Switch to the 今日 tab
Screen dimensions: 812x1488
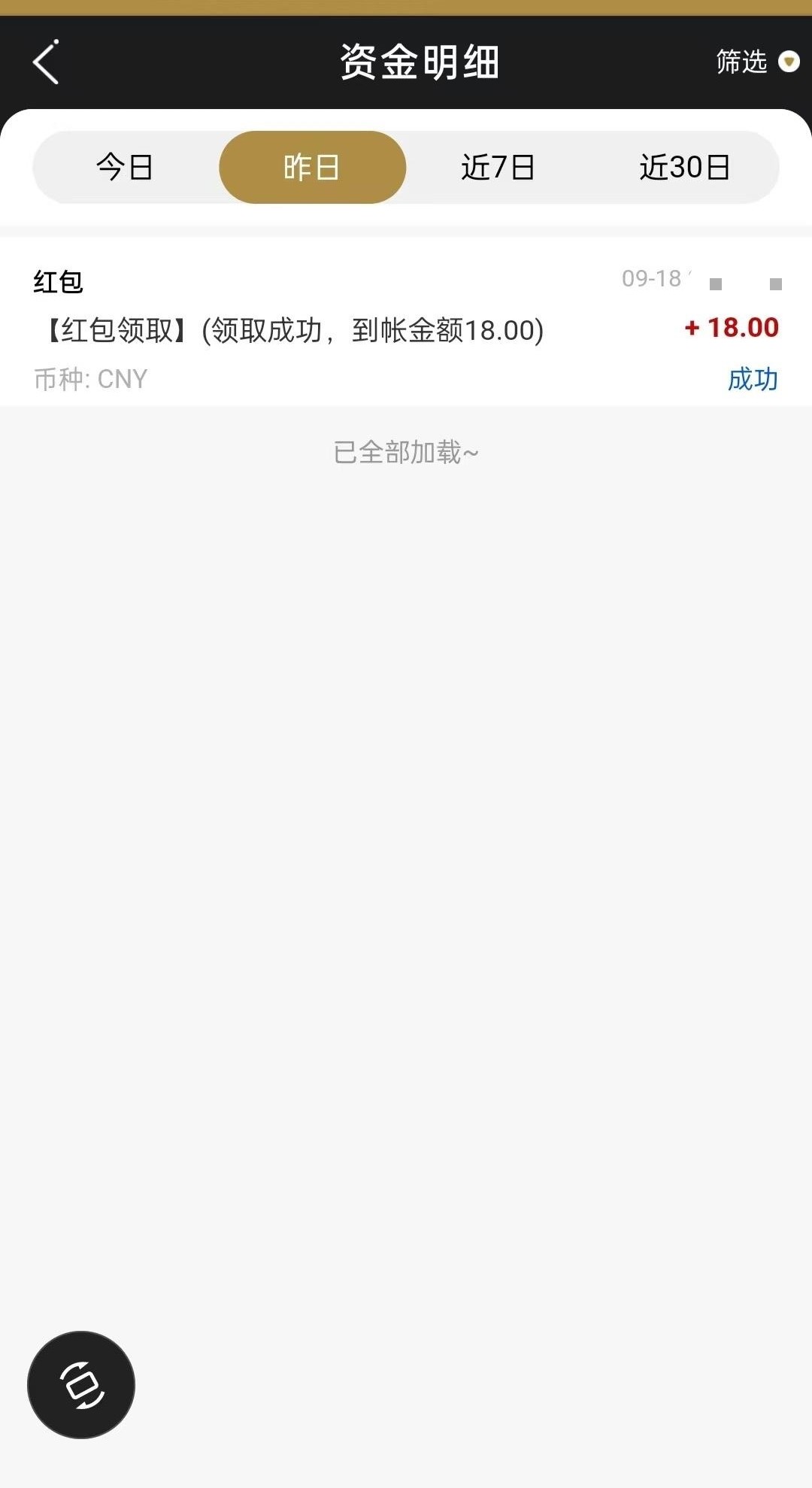click(x=125, y=167)
